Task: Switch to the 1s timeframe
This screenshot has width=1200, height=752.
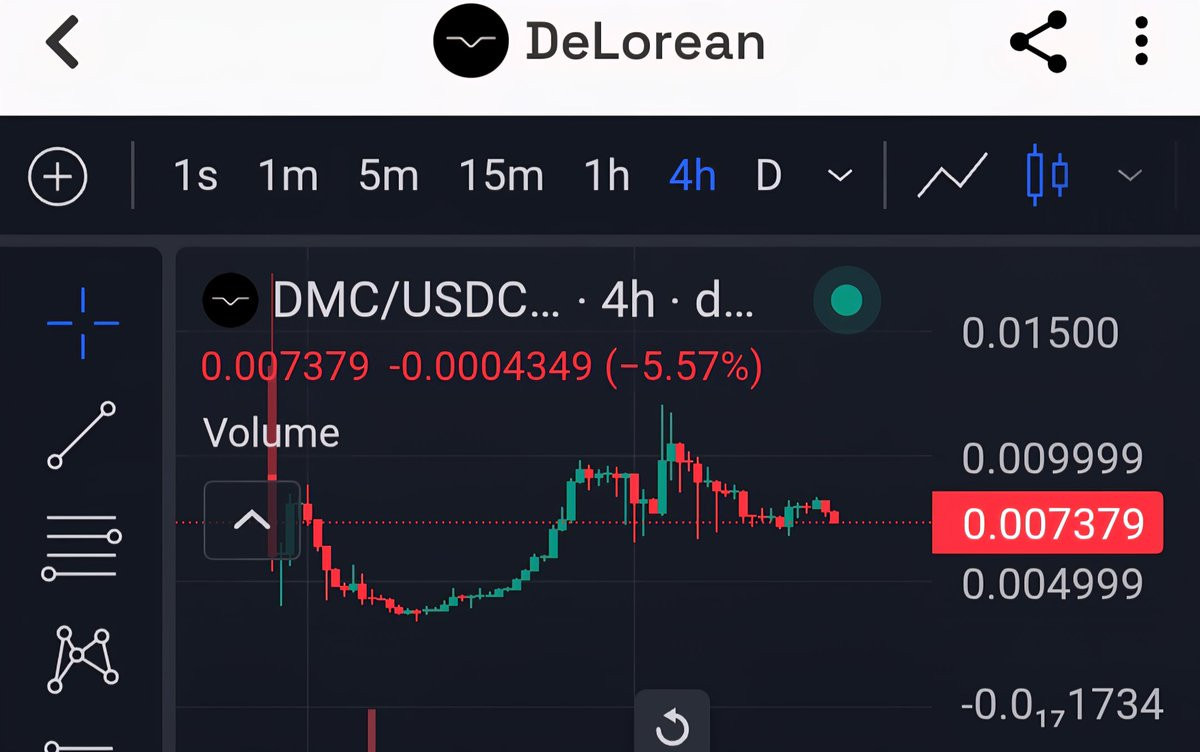Action: (x=195, y=176)
